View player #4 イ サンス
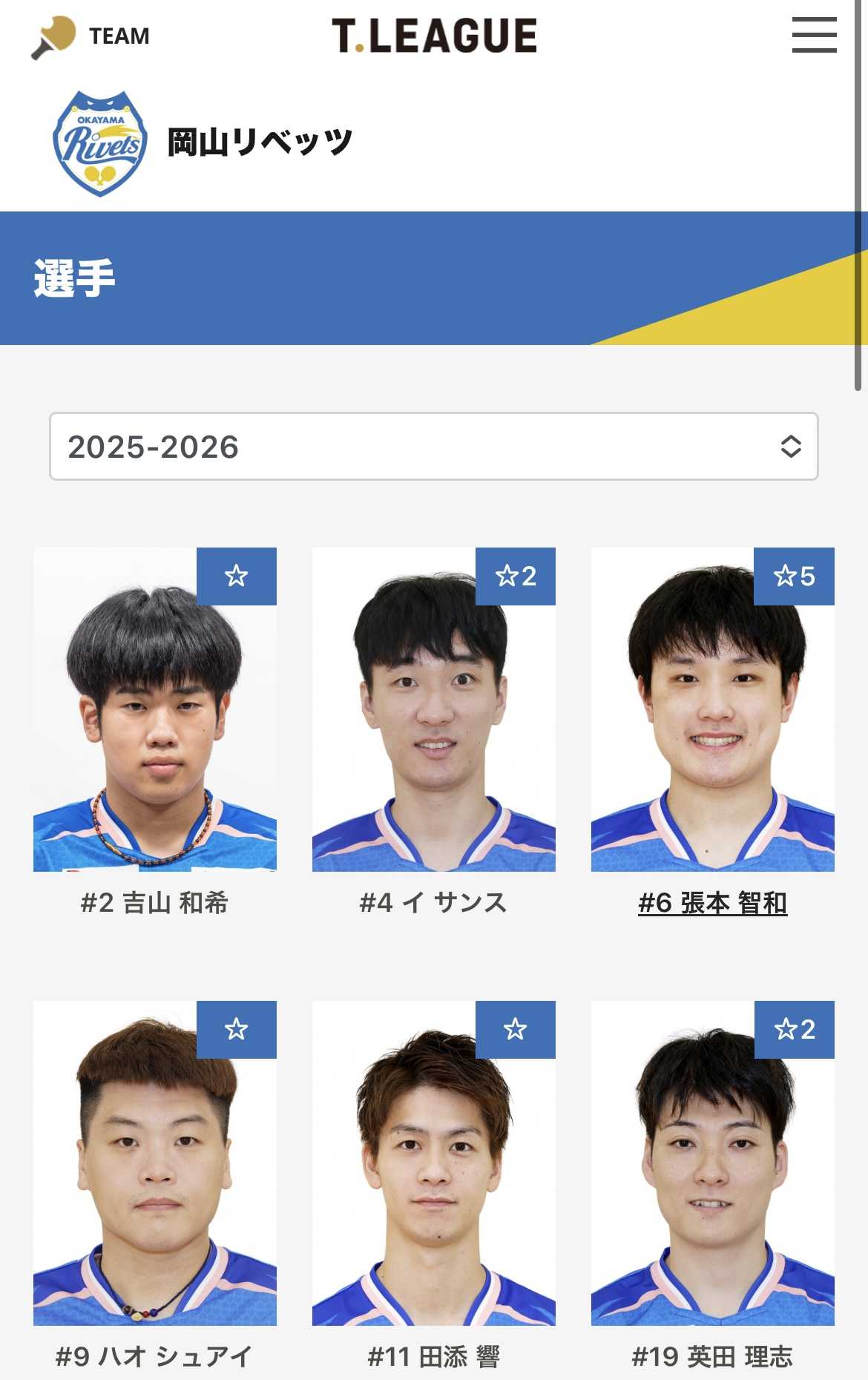 click(x=433, y=710)
